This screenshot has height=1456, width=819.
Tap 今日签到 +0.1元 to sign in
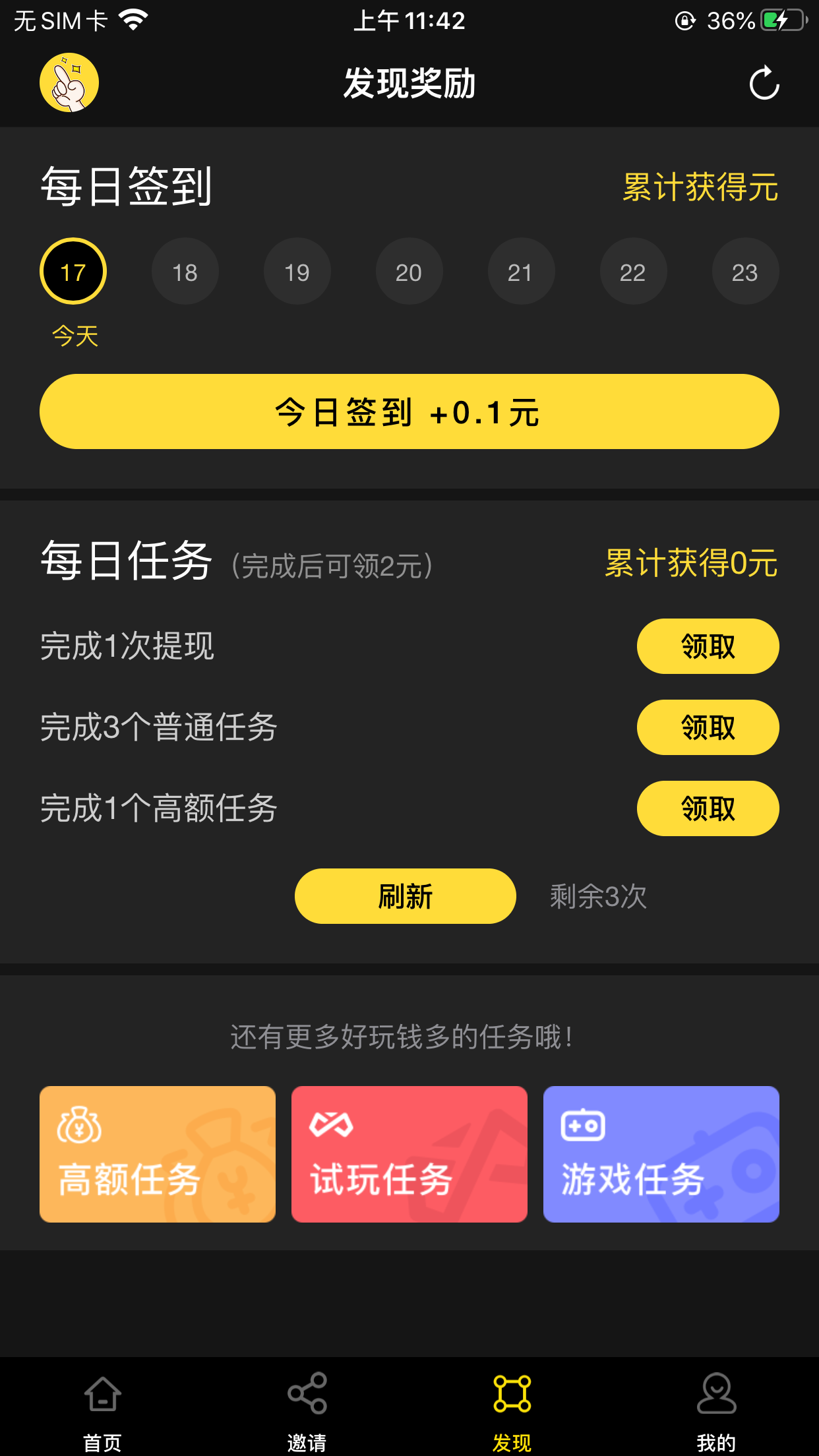pos(409,411)
